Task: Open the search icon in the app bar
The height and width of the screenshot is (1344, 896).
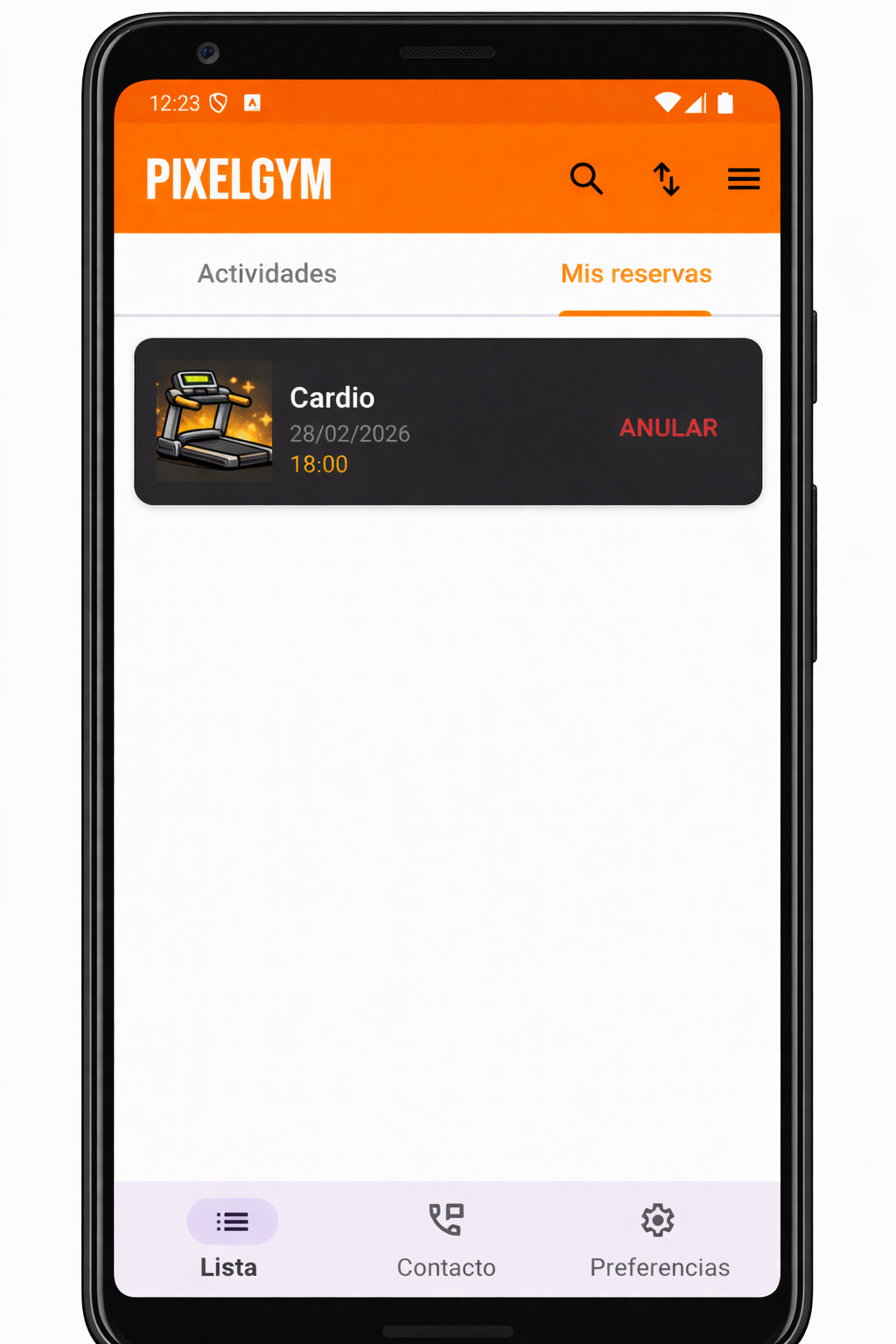Action: (x=586, y=178)
